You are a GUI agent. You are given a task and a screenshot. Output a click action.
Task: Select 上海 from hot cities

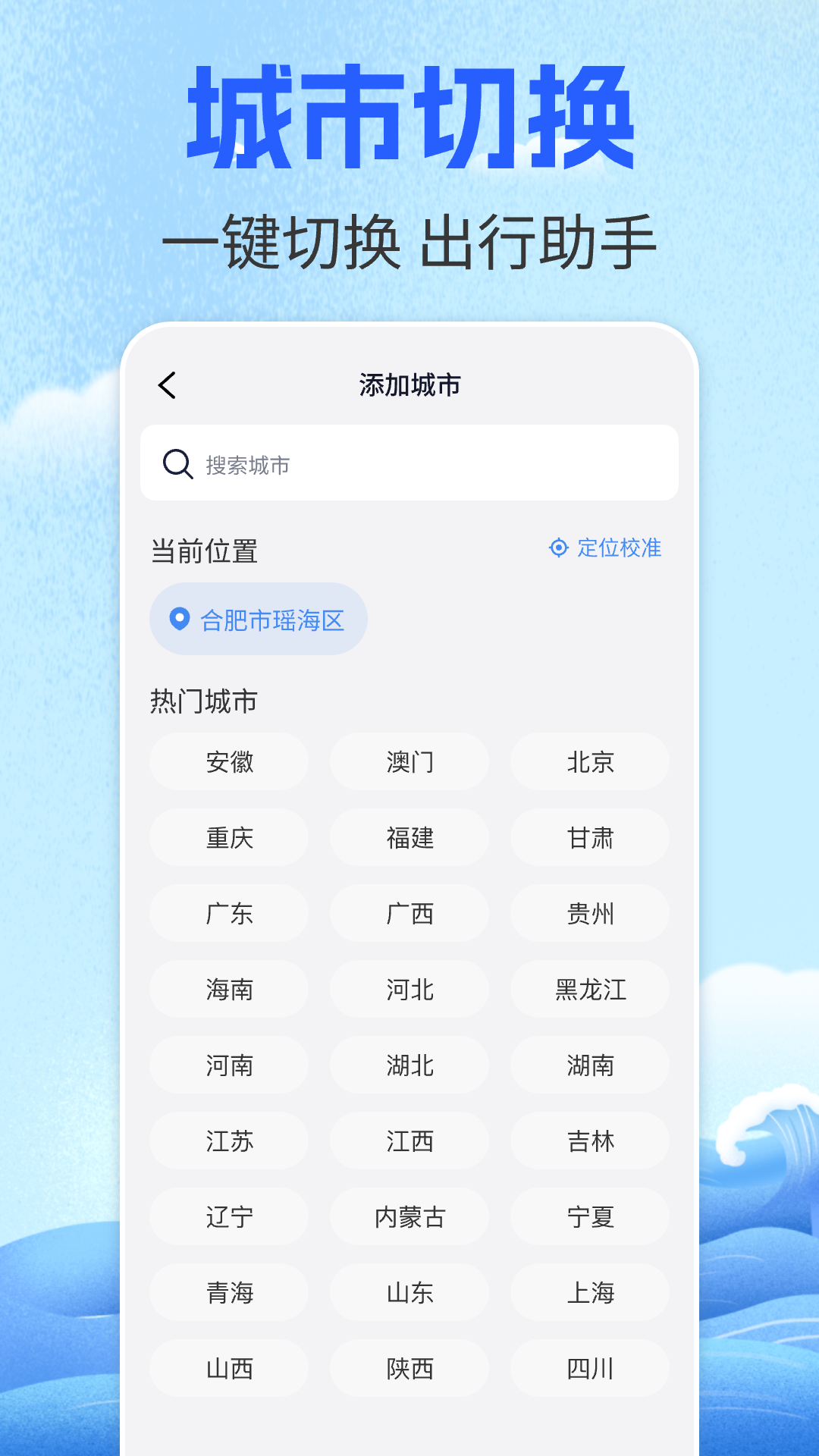tap(590, 1293)
